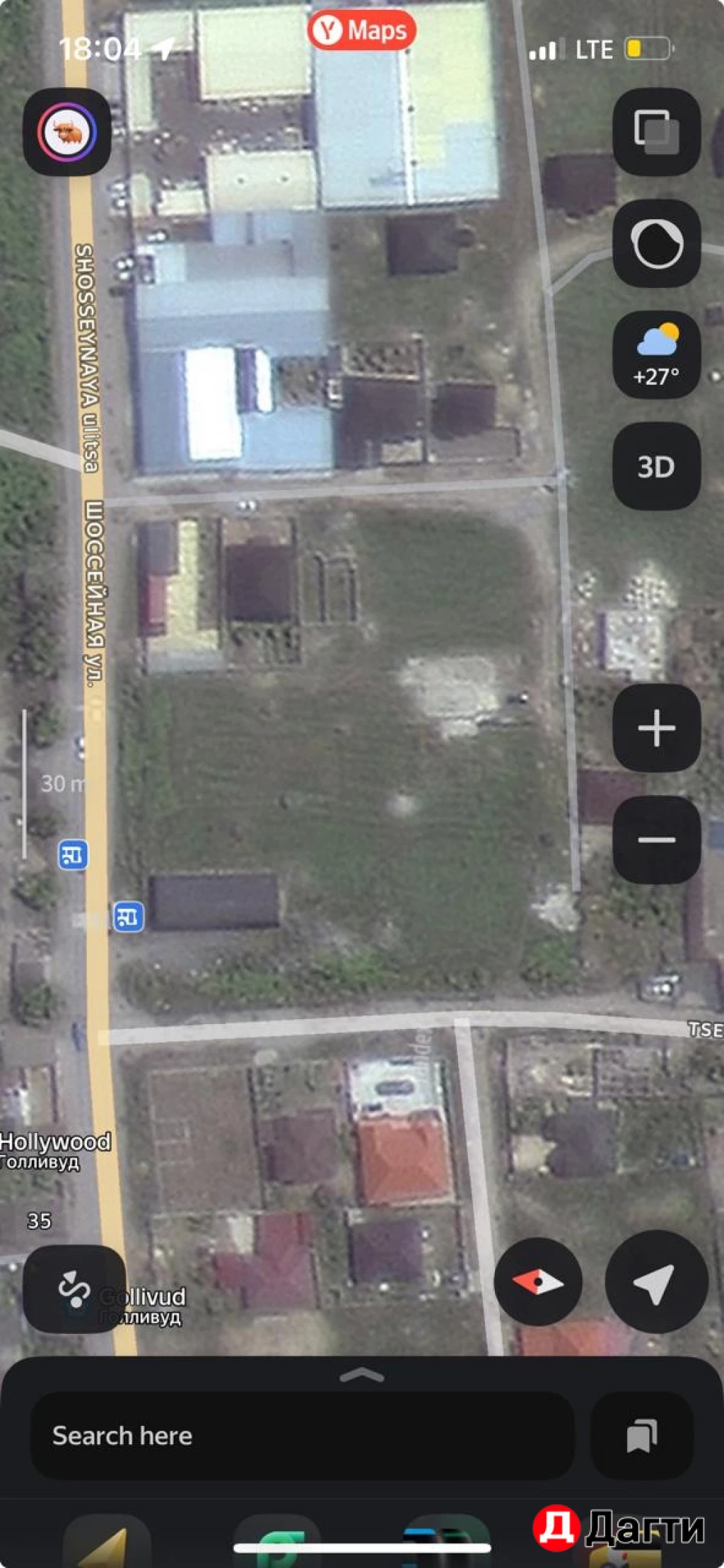This screenshot has height=1568, width=724.
Task: Center map on my location
Action: pyautogui.click(x=656, y=1282)
